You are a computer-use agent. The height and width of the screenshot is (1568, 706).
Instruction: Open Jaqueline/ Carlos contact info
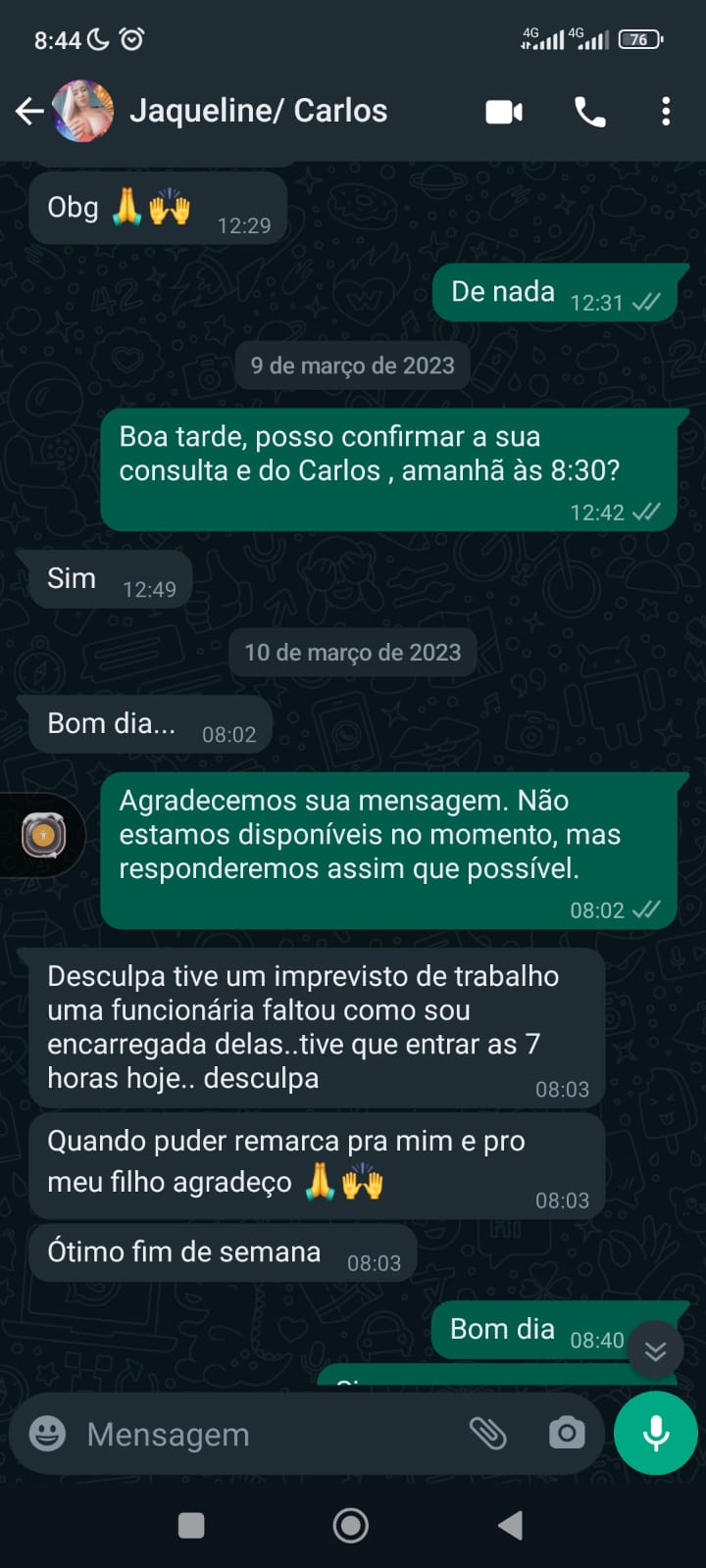click(x=258, y=112)
